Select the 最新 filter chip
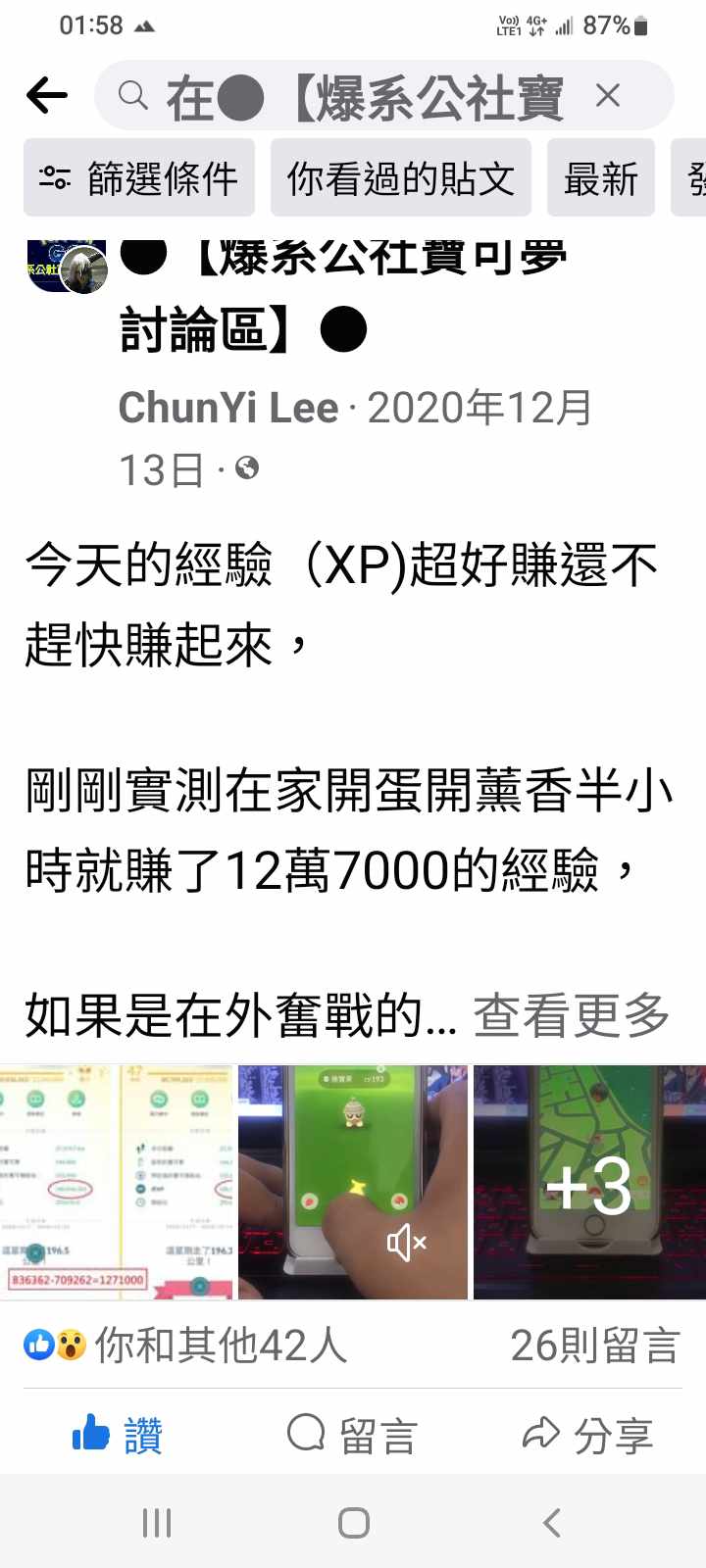The height and width of the screenshot is (1568, 706). click(600, 178)
